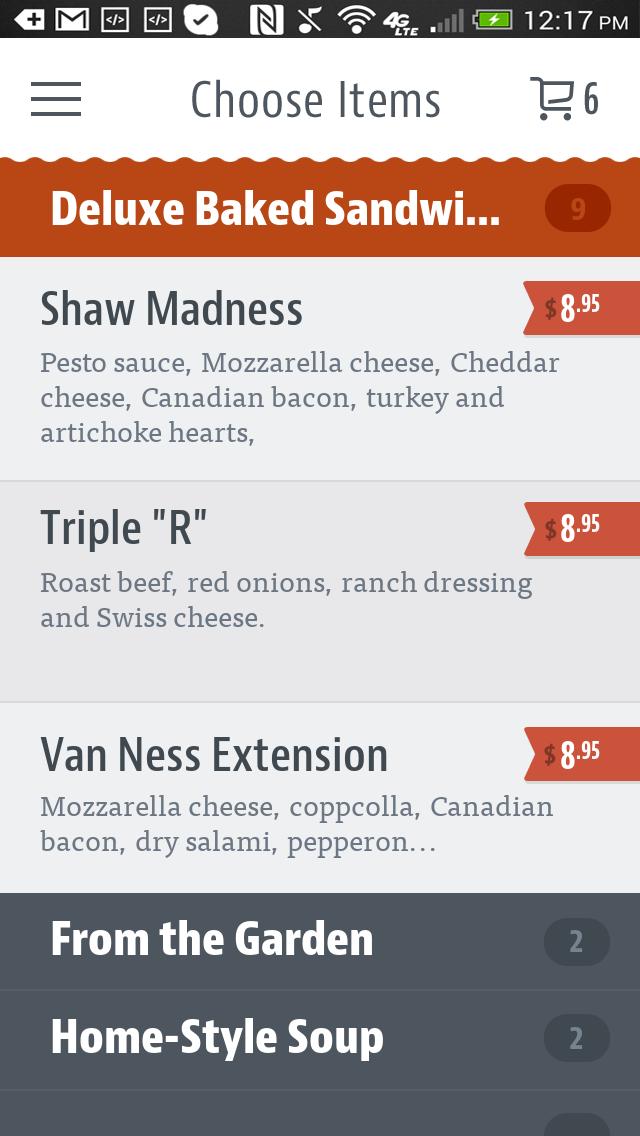Open the hamburger navigation menu
This screenshot has width=640, height=1136.
(x=56, y=99)
